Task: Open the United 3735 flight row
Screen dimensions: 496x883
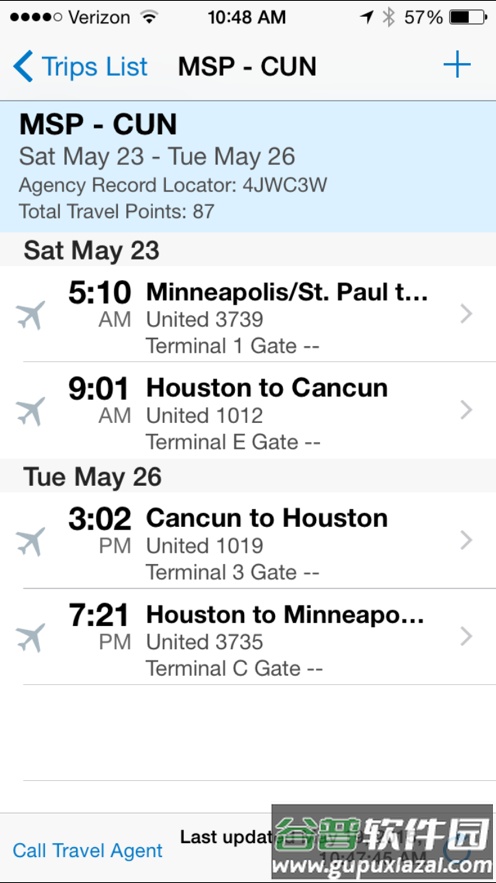Action: [x=248, y=637]
